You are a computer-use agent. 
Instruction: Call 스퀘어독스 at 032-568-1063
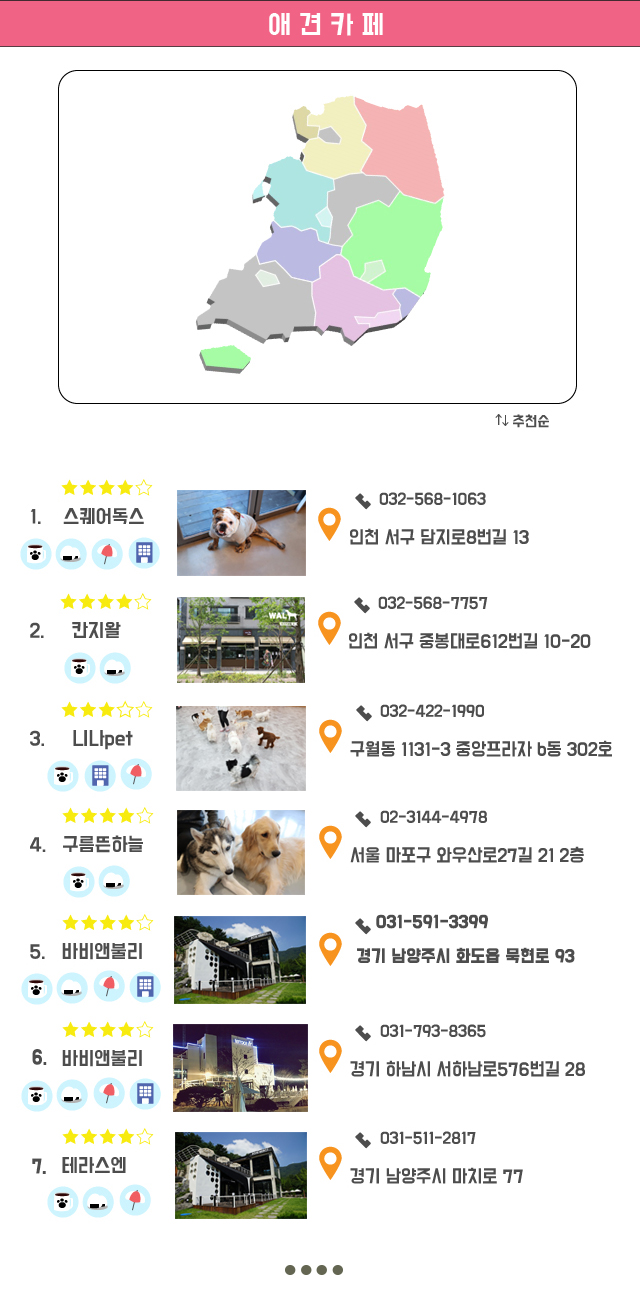tap(432, 499)
